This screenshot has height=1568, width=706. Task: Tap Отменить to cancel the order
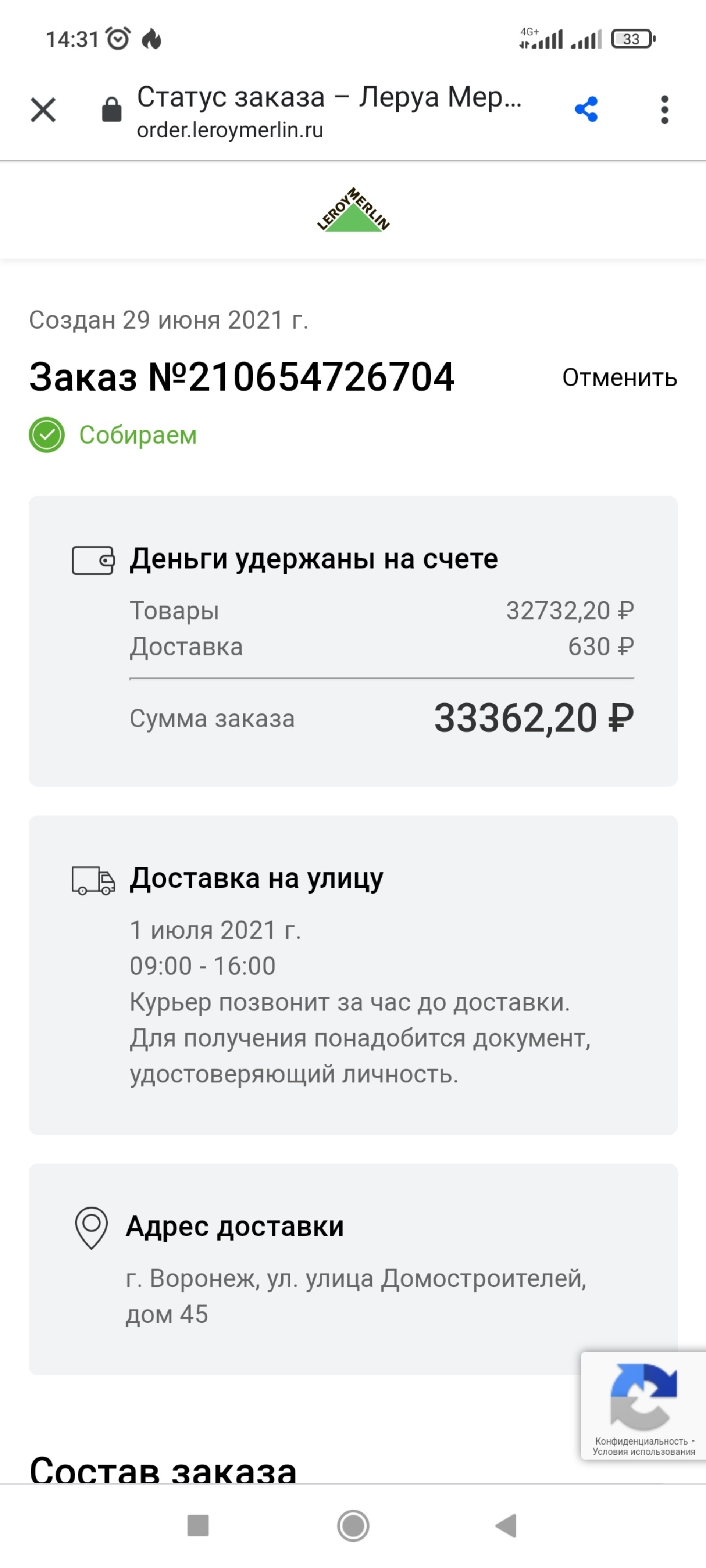tap(620, 377)
